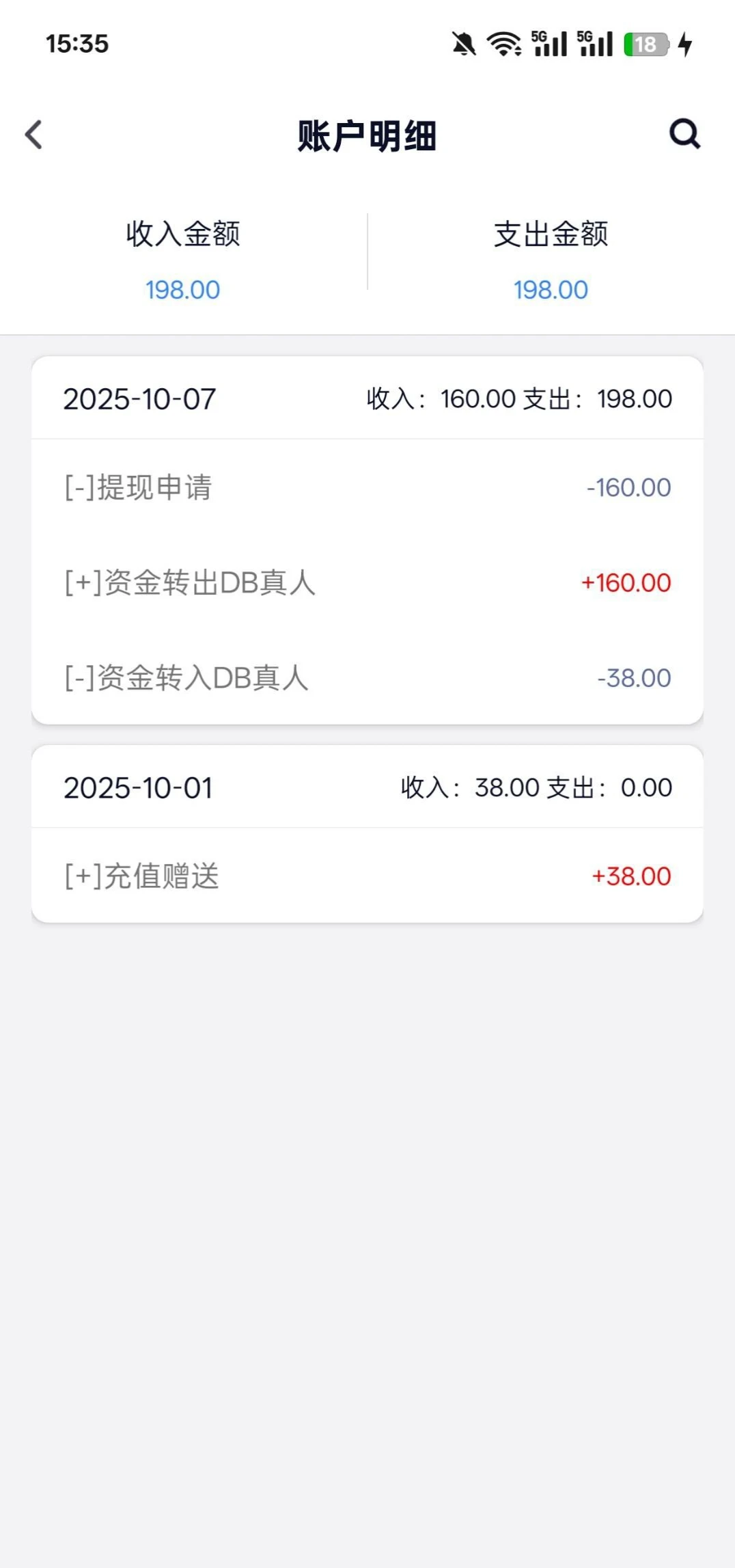Select the 支出金额 expense total
The image size is (735, 1568).
pyautogui.click(x=551, y=233)
